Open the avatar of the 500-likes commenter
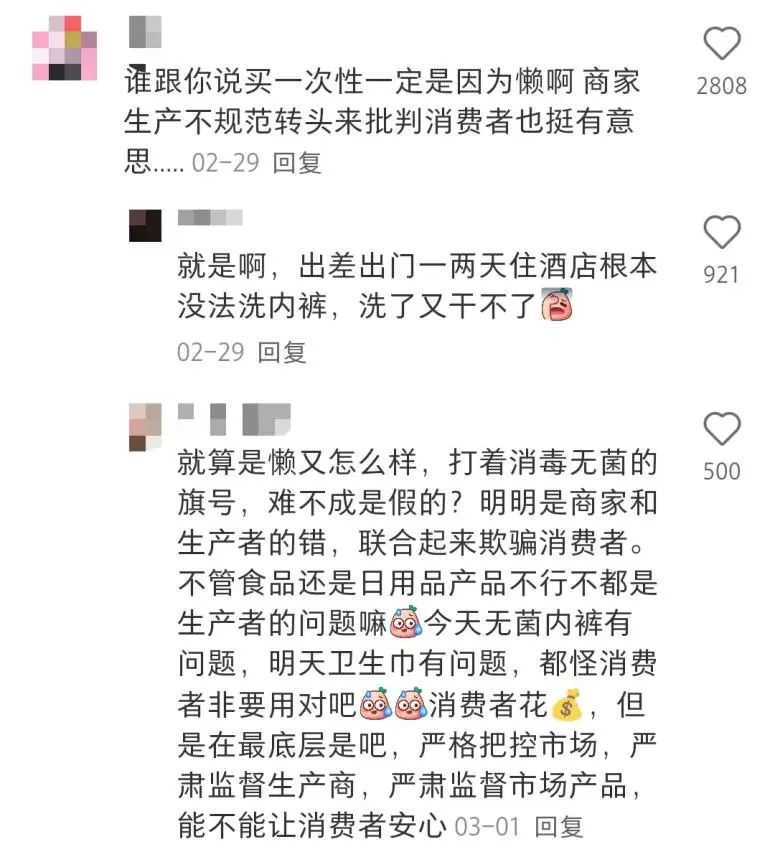This screenshot has width=775, height=857. click(x=145, y=427)
